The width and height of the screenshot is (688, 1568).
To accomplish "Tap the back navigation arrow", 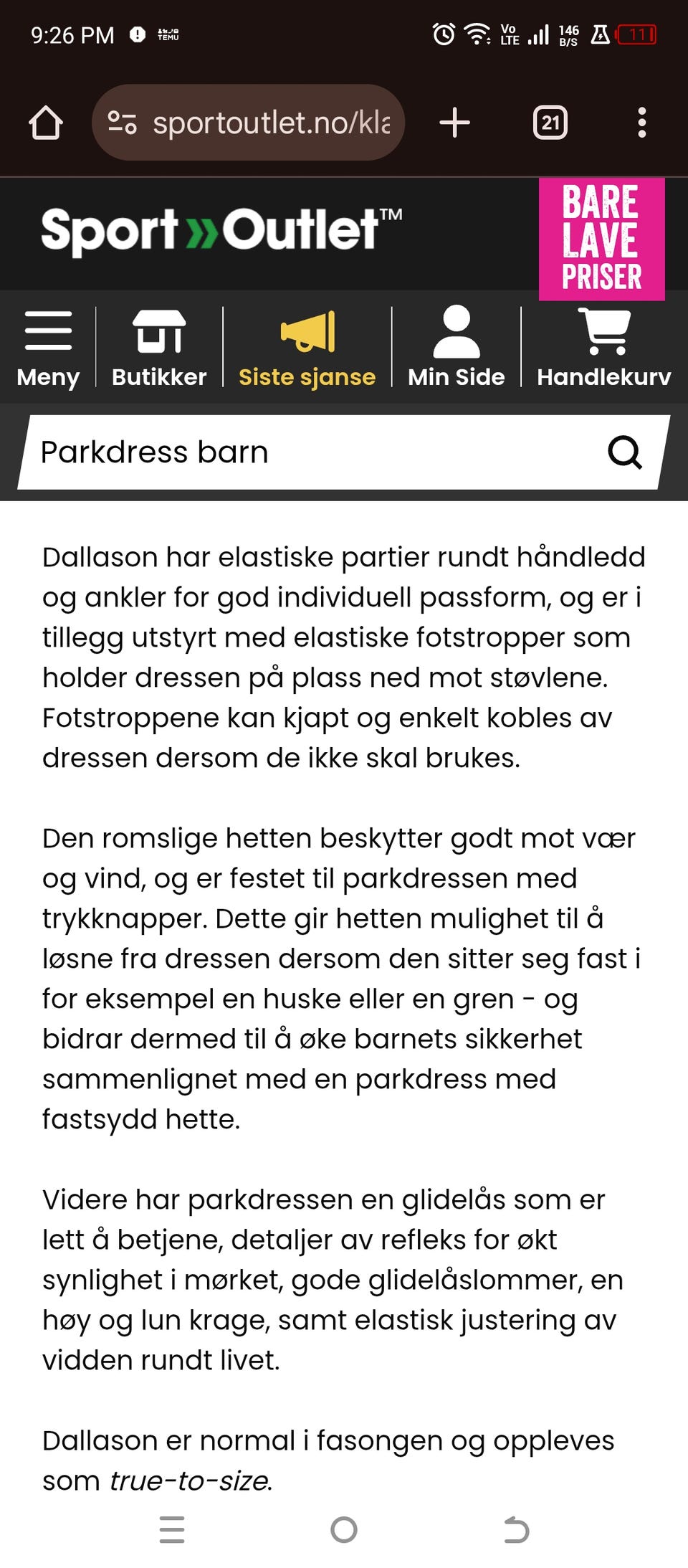I will [516, 1524].
